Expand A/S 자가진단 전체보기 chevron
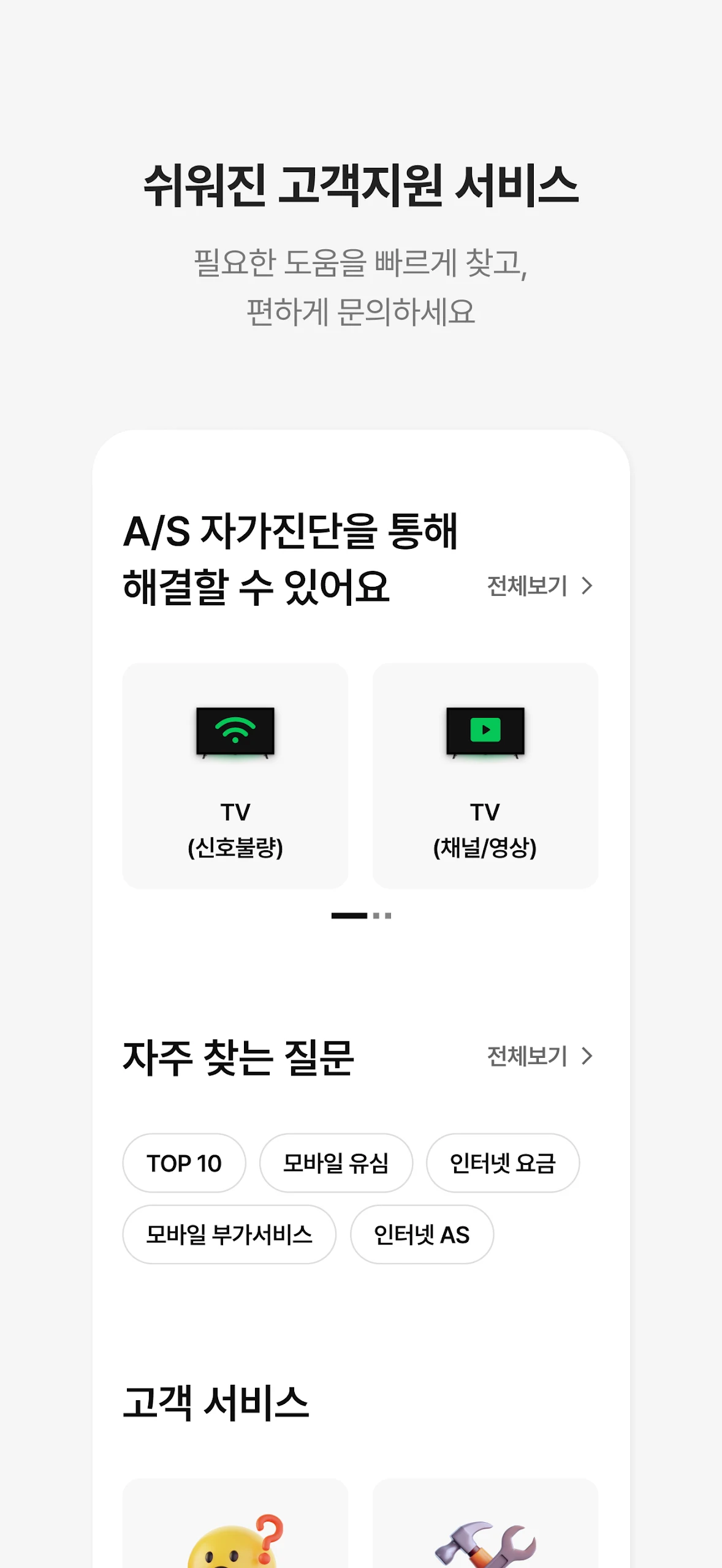 pyautogui.click(x=588, y=586)
